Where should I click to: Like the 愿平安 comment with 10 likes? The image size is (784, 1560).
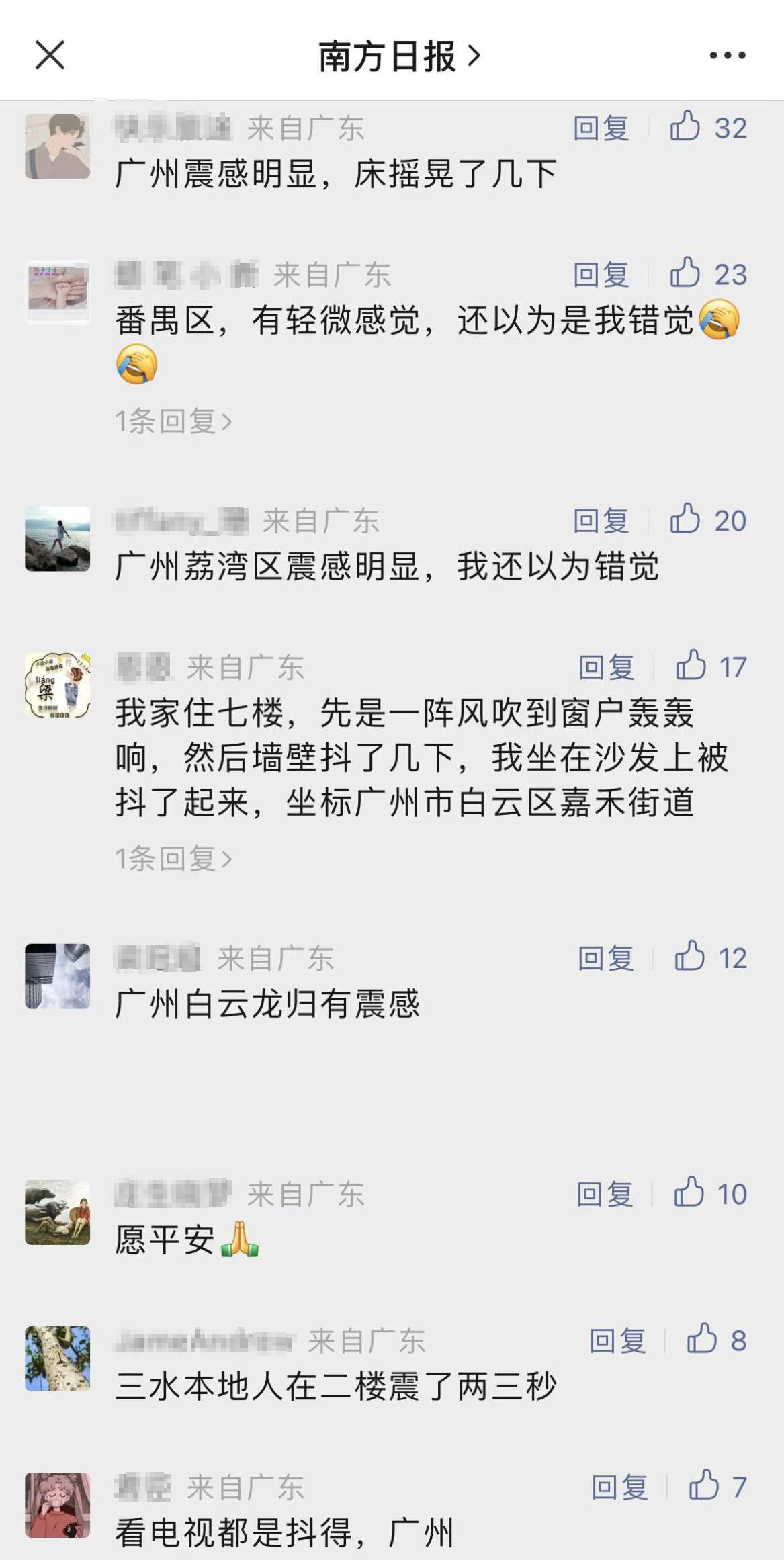pos(690,1193)
